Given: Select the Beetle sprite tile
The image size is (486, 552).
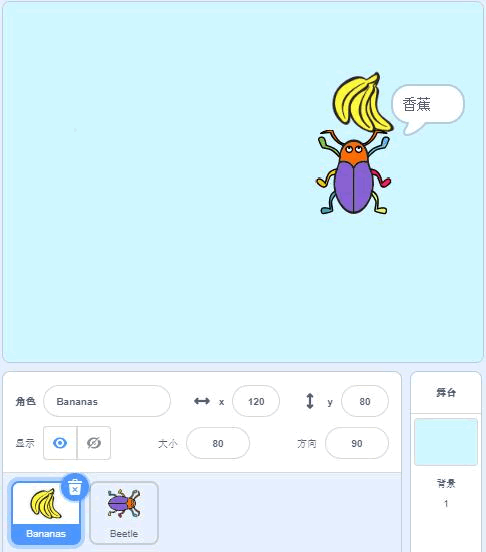Looking at the screenshot, I should (x=124, y=513).
